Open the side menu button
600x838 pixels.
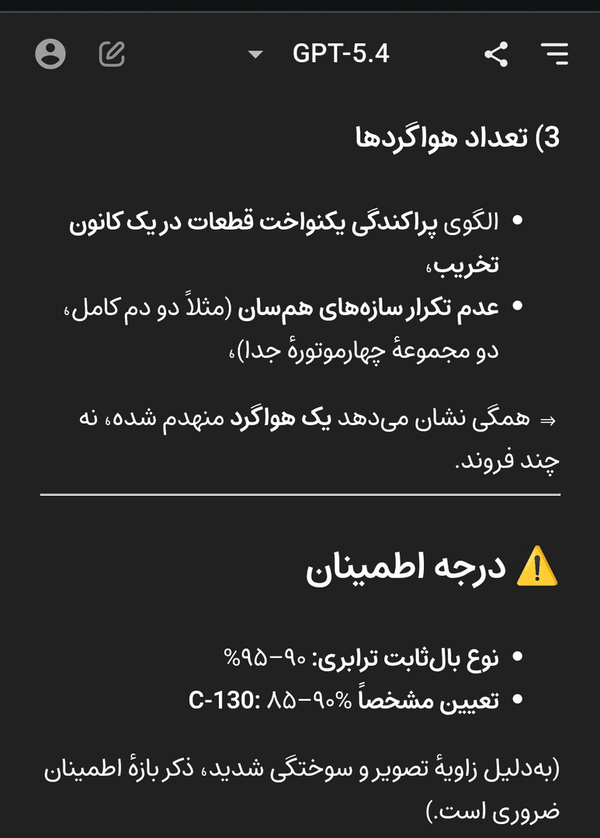click(555, 54)
